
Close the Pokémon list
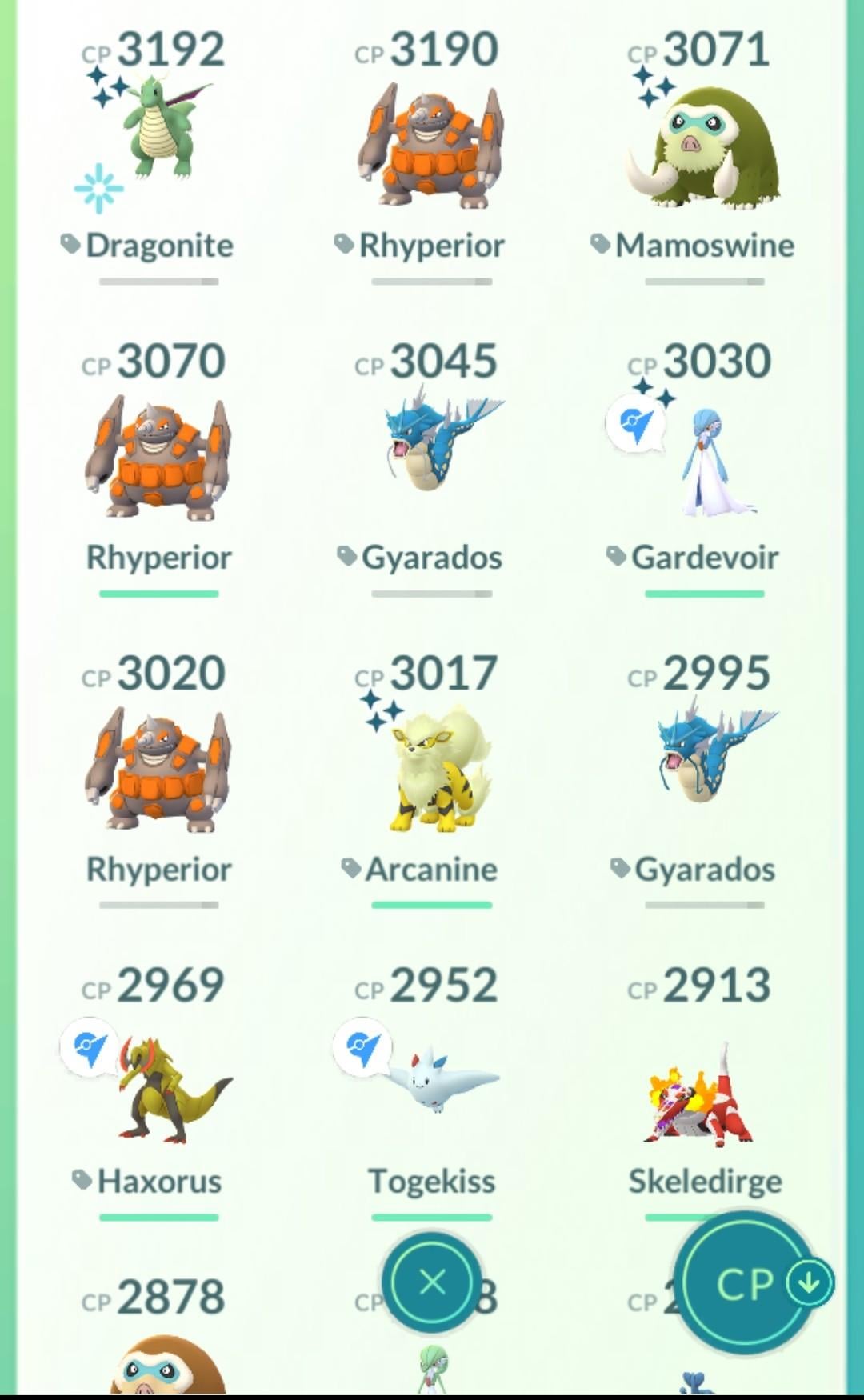(432, 1282)
